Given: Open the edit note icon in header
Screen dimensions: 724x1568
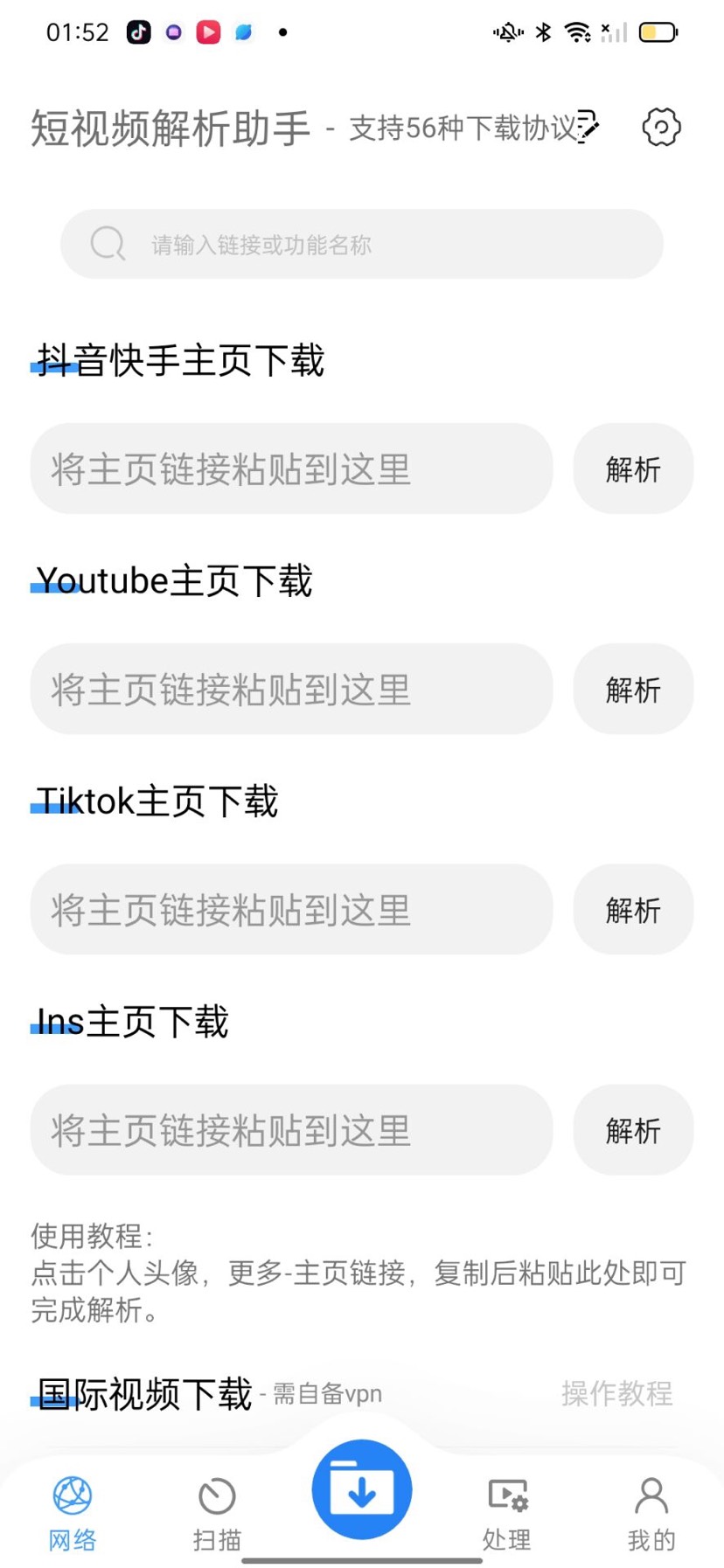Looking at the screenshot, I should tap(589, 128).
